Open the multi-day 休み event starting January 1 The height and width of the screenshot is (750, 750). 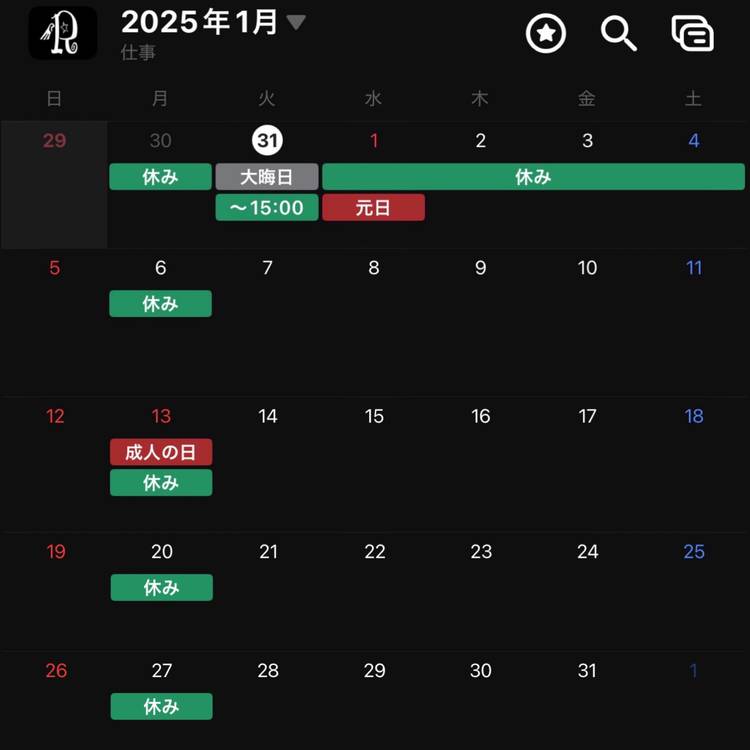[x=533, y=177]
